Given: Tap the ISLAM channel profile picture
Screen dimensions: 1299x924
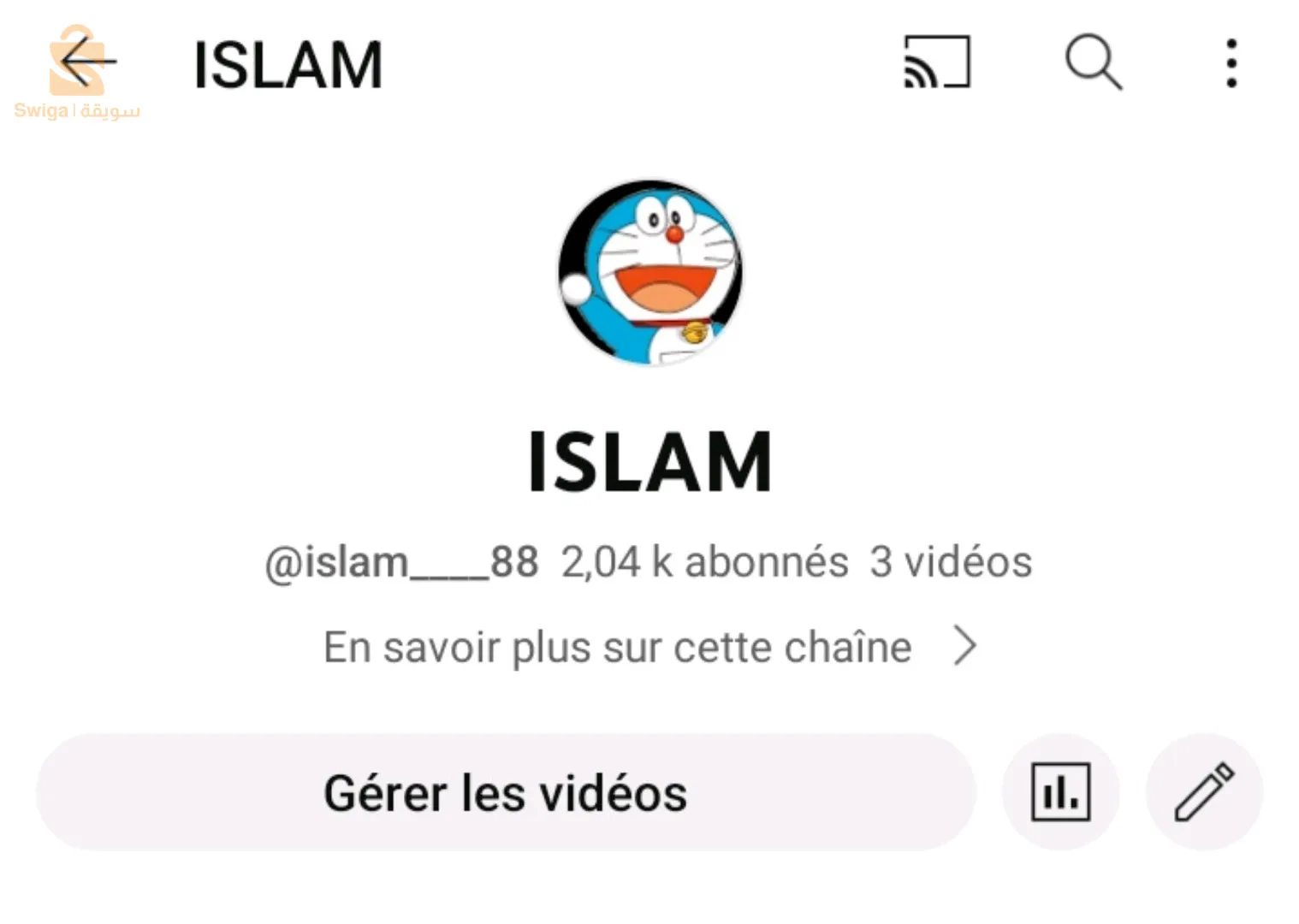Looking at the screenshot, I should [650, 273].
